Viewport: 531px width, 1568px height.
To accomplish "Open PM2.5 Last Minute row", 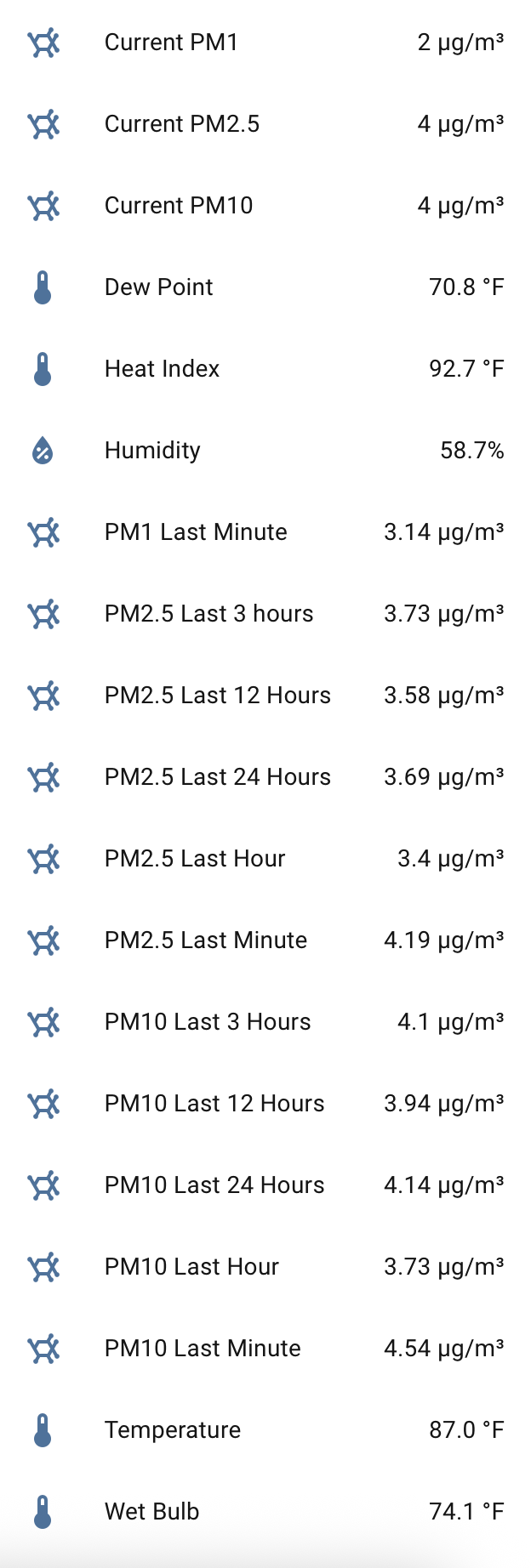I will coord(205,940).
